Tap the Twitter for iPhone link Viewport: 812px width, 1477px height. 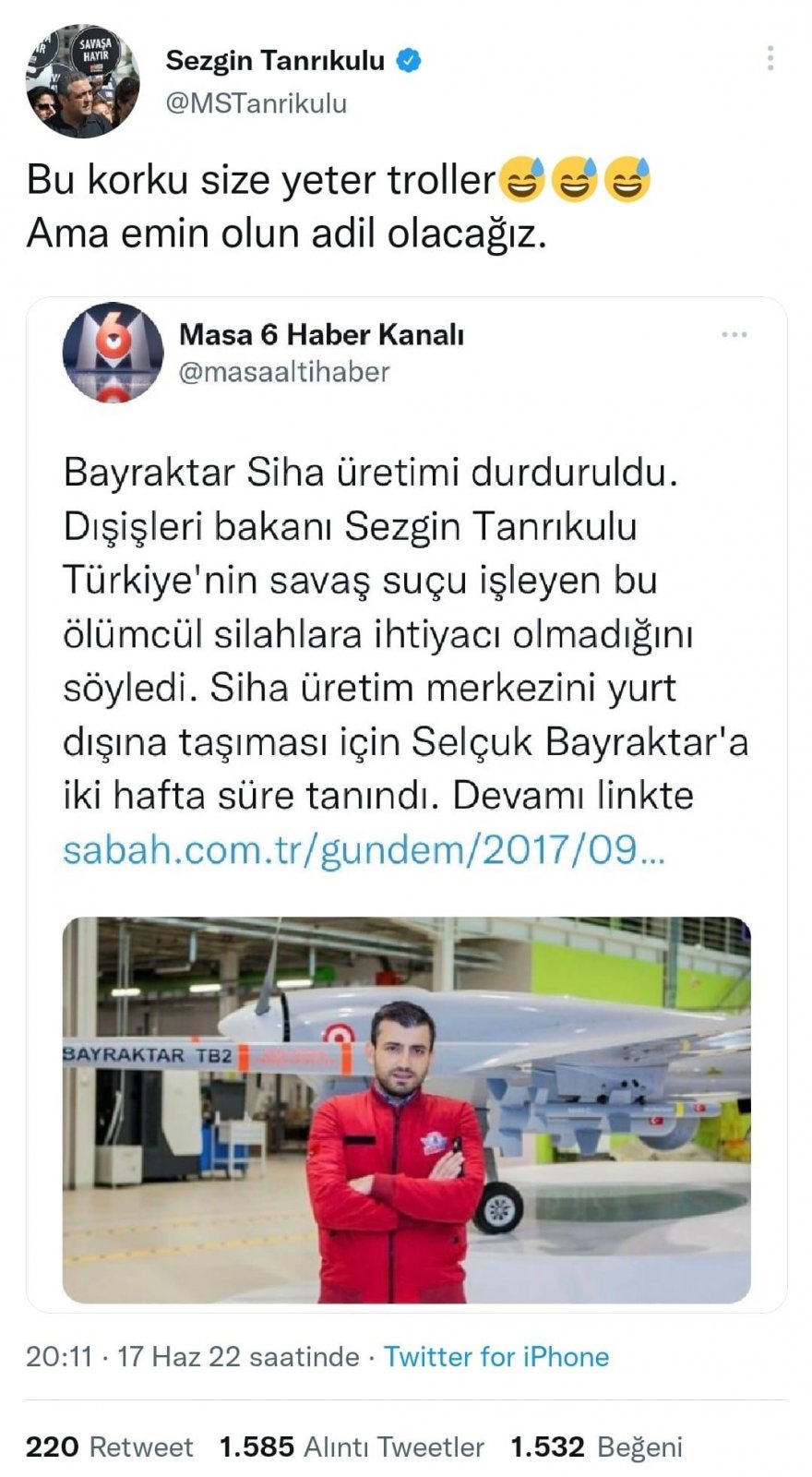pyautogui.click(x=496, y=1356)
